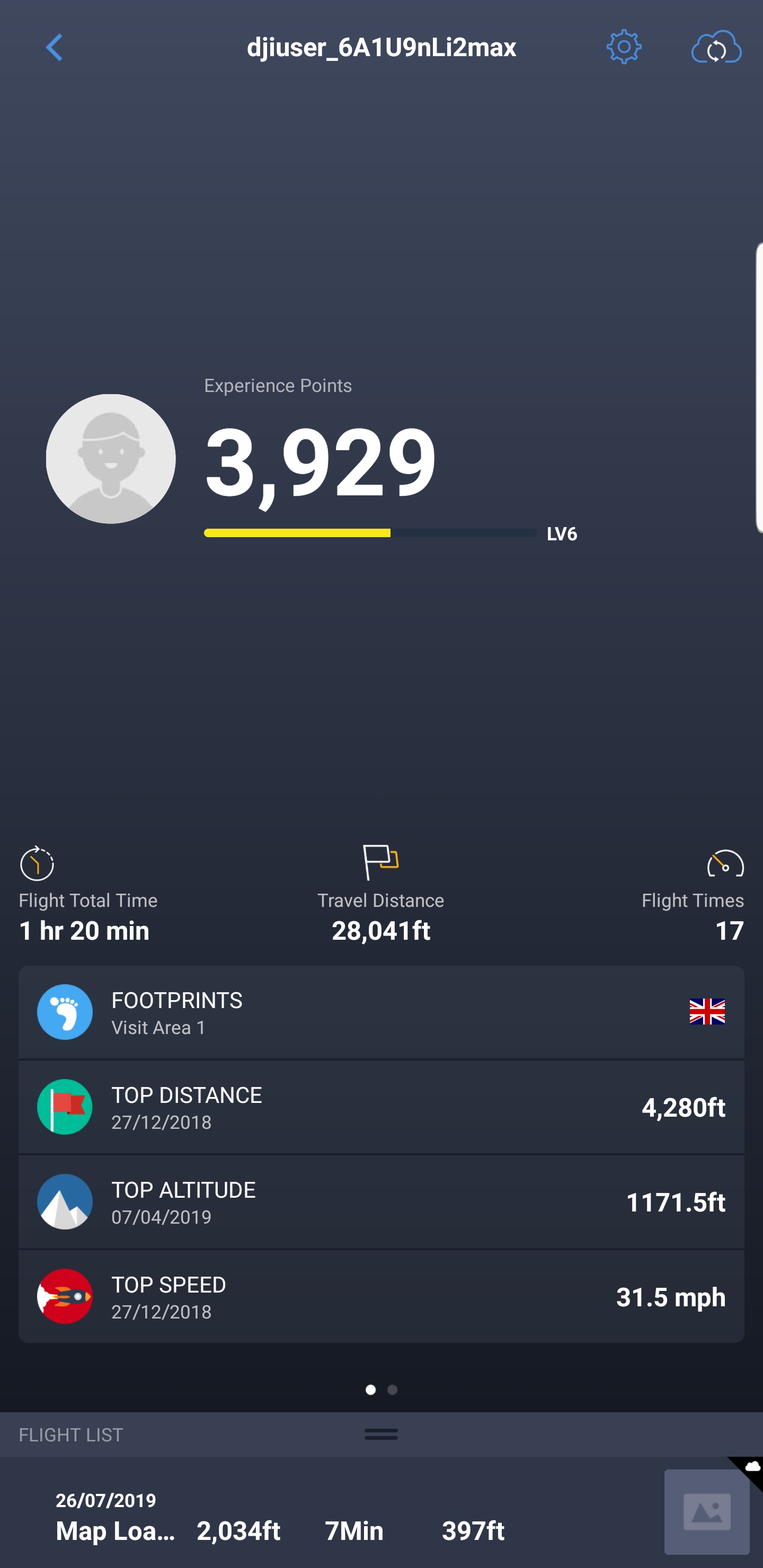Screen dimensions: 763x1568
Task: View the Top Altitude record
Action: (x=381, y=1202)
